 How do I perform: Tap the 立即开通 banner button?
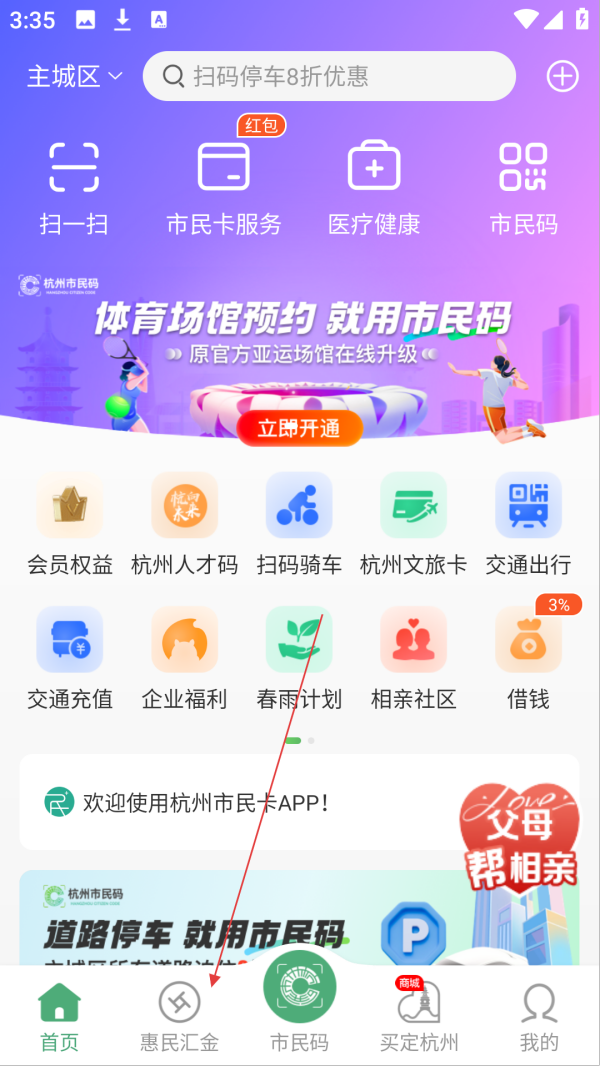[299, 428]
